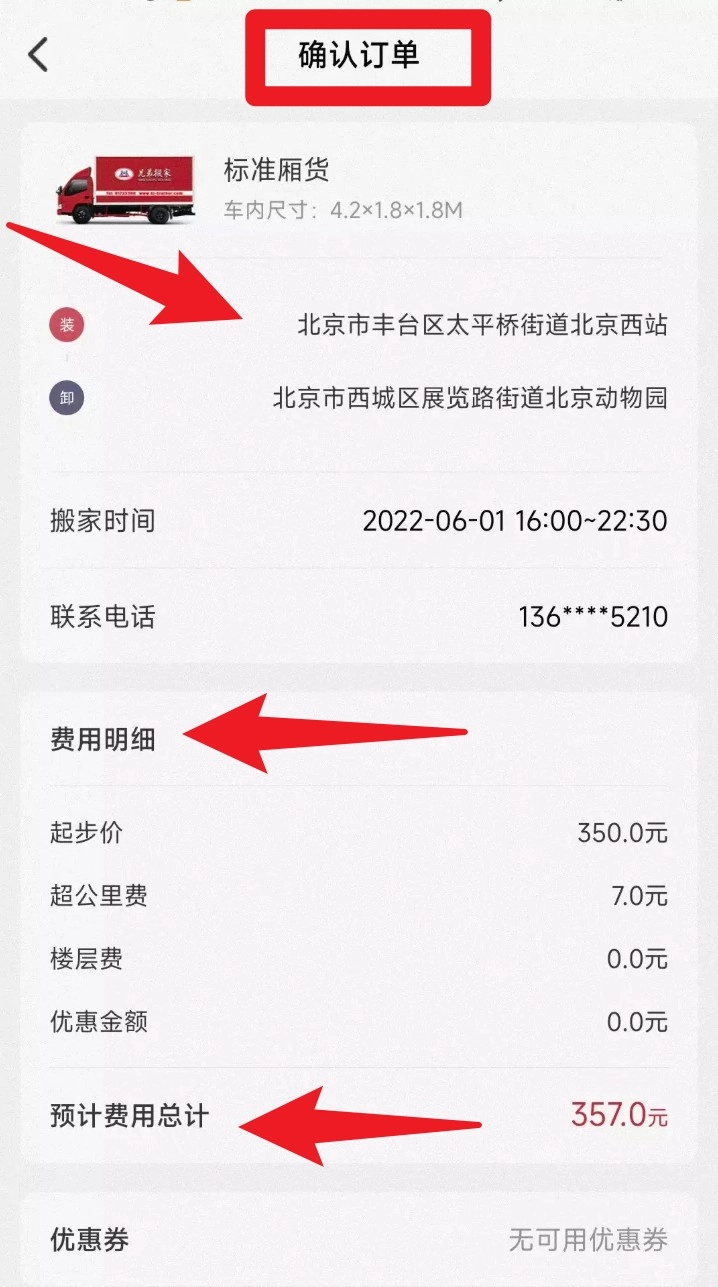Go back from the 确认订单 page

pos(38,55)
